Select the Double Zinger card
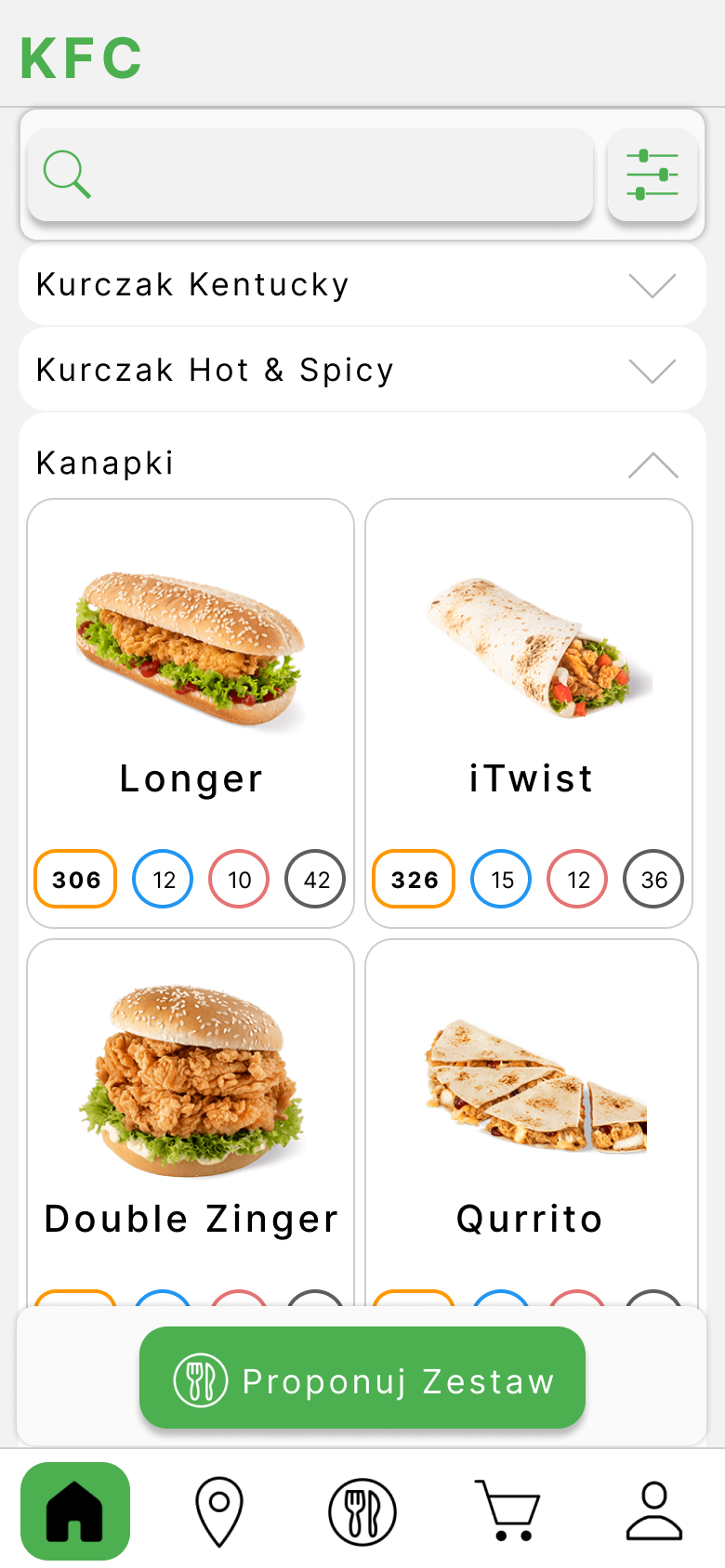The image size is (725, 1568). [191, 1115]
